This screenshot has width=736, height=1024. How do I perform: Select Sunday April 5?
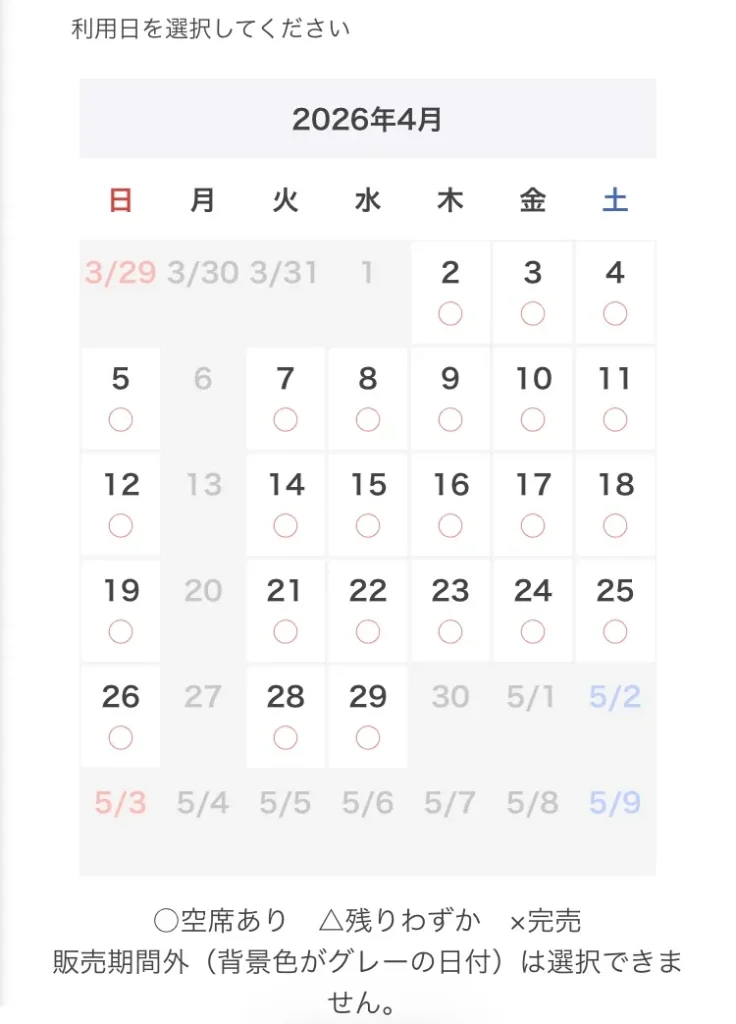point(120,398)
